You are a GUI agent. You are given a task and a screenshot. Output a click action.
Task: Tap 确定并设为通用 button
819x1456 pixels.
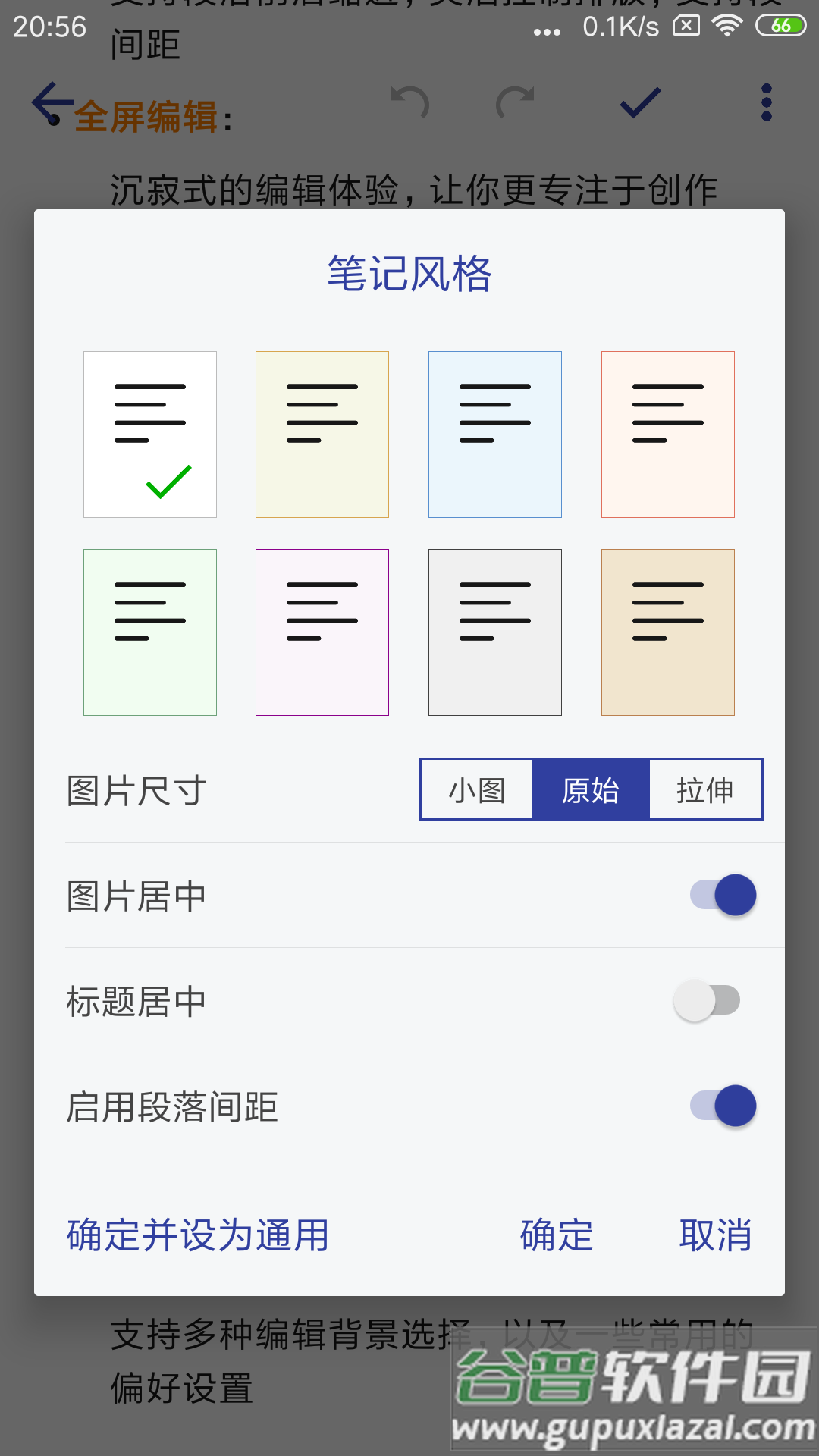(x=198, y=1235)
